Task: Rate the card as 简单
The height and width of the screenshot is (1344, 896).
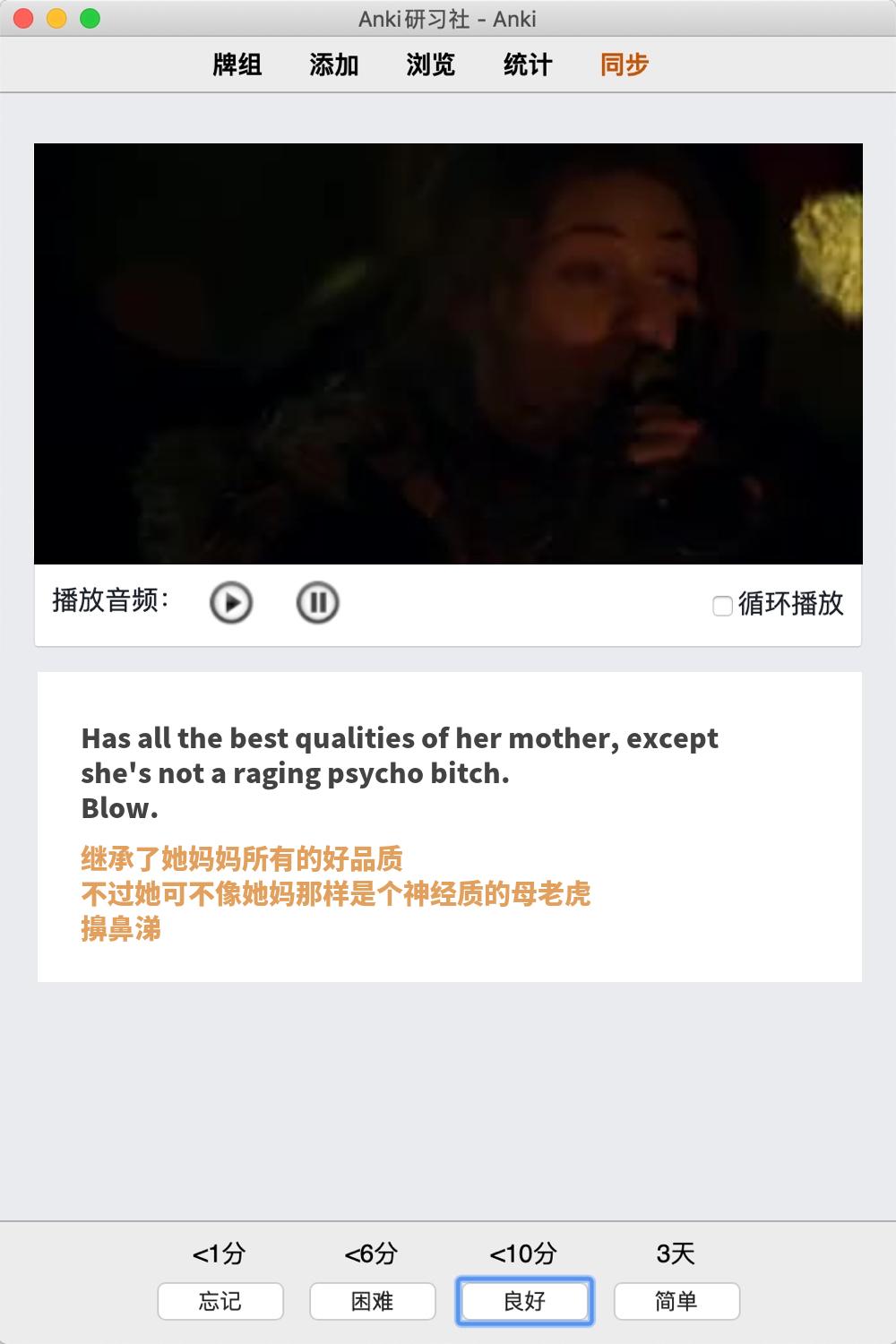Action: pyautogui.click(x=676, y=1301)
